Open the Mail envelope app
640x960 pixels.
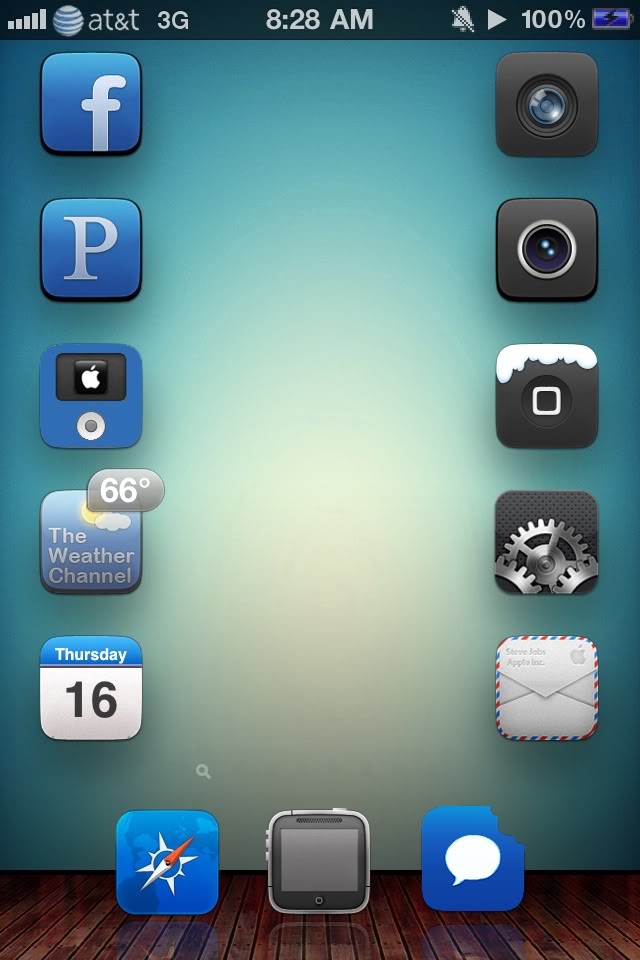[547, 688]
